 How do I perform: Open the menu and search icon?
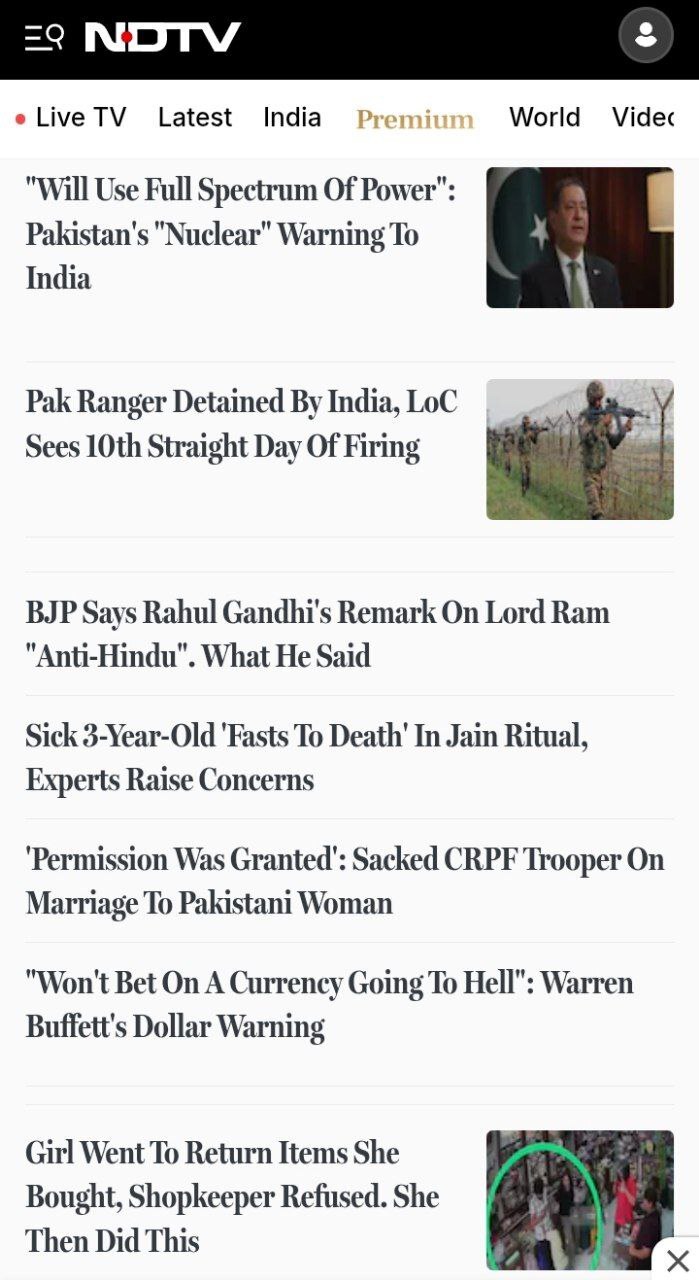[44, 38]
